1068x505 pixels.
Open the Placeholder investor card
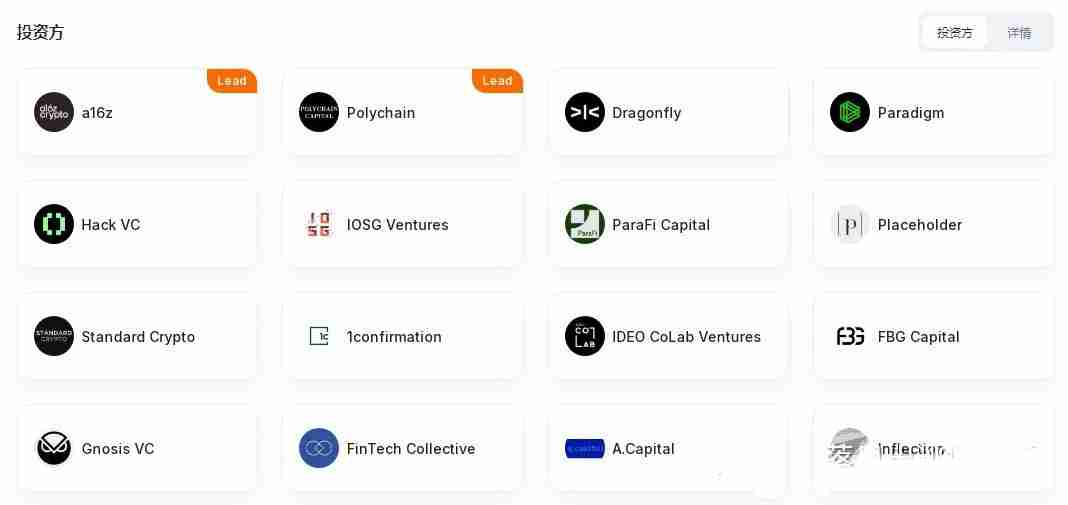pyautogui.click(x=933, y=225)
